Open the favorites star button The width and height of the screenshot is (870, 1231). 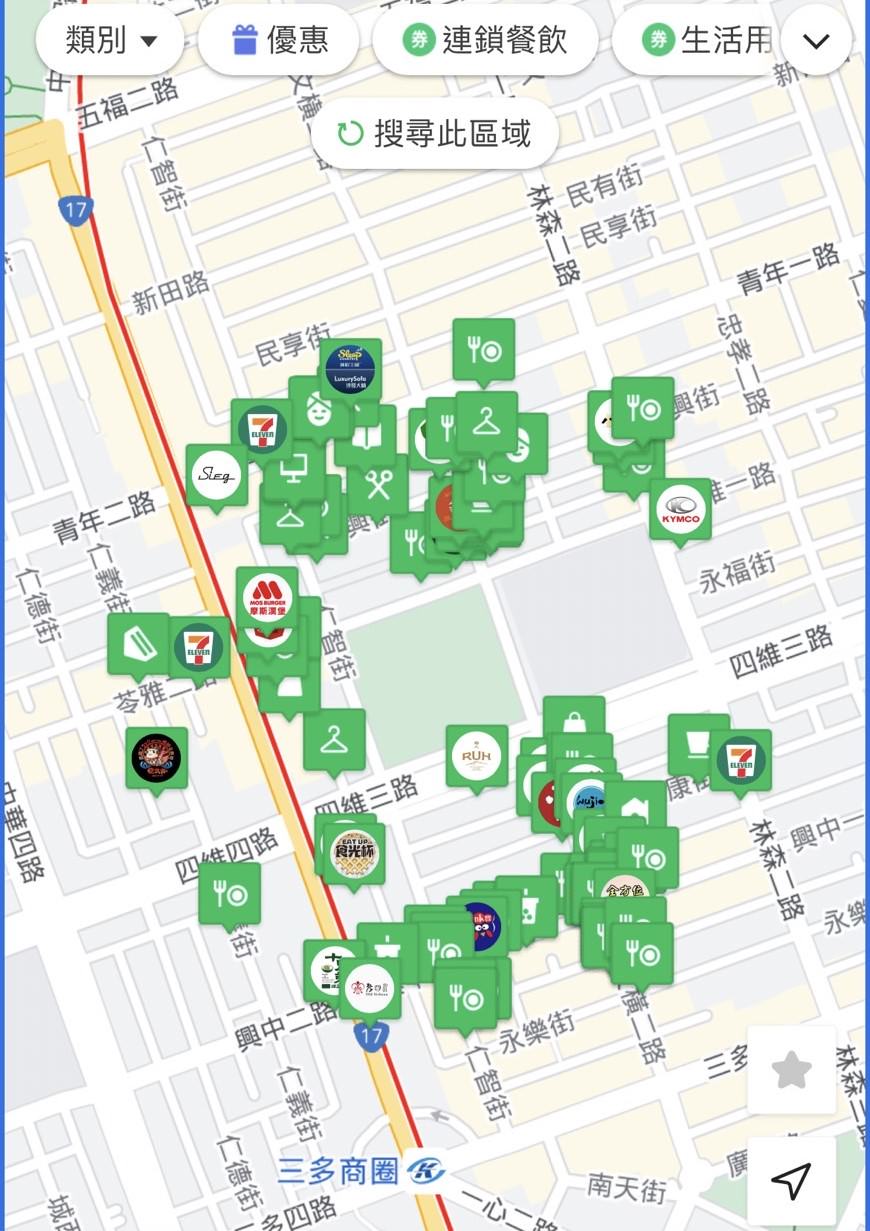tap(791, 1069)
